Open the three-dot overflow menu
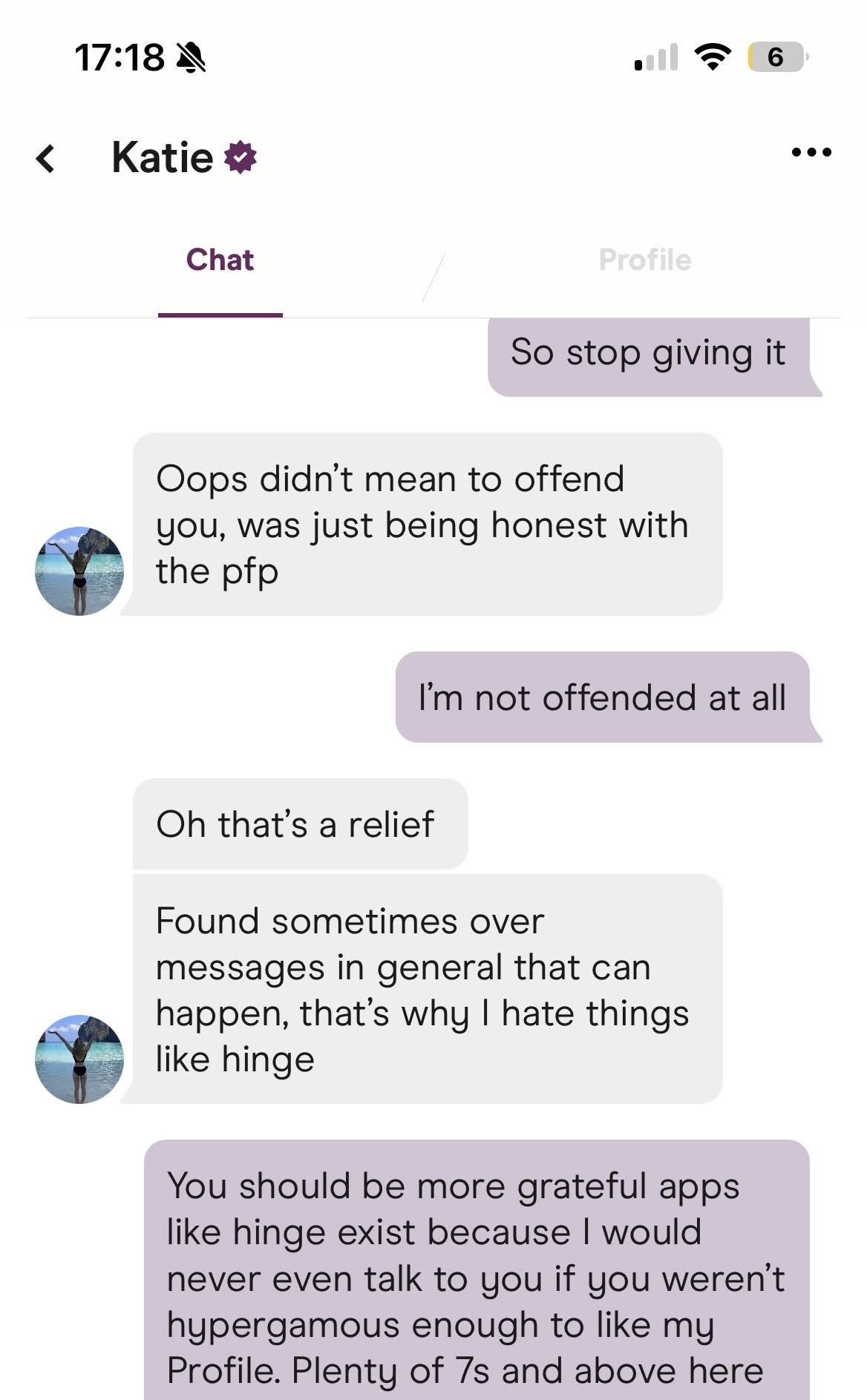The image size is (867, 1400). coord(811,153)
